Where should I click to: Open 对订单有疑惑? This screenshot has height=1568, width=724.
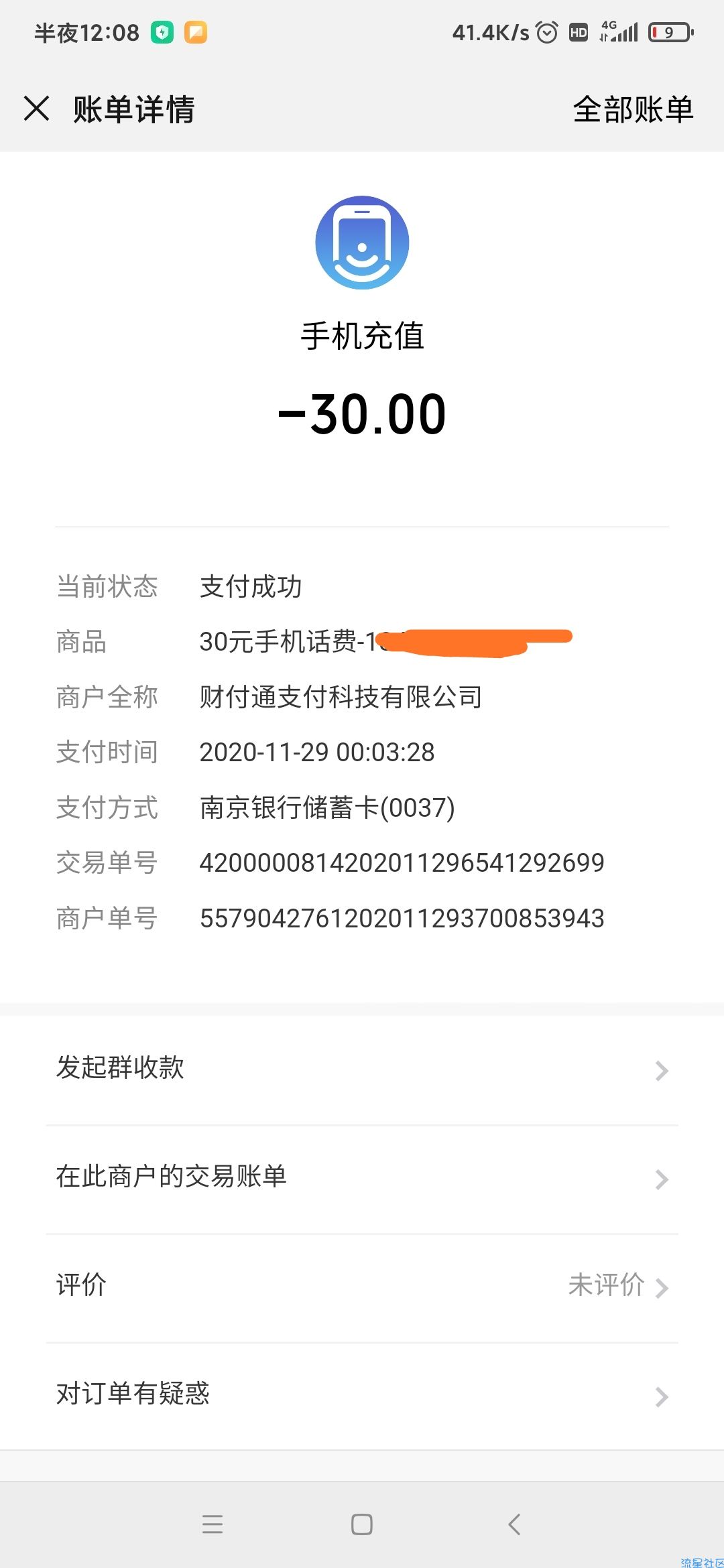coord(362,1396)
